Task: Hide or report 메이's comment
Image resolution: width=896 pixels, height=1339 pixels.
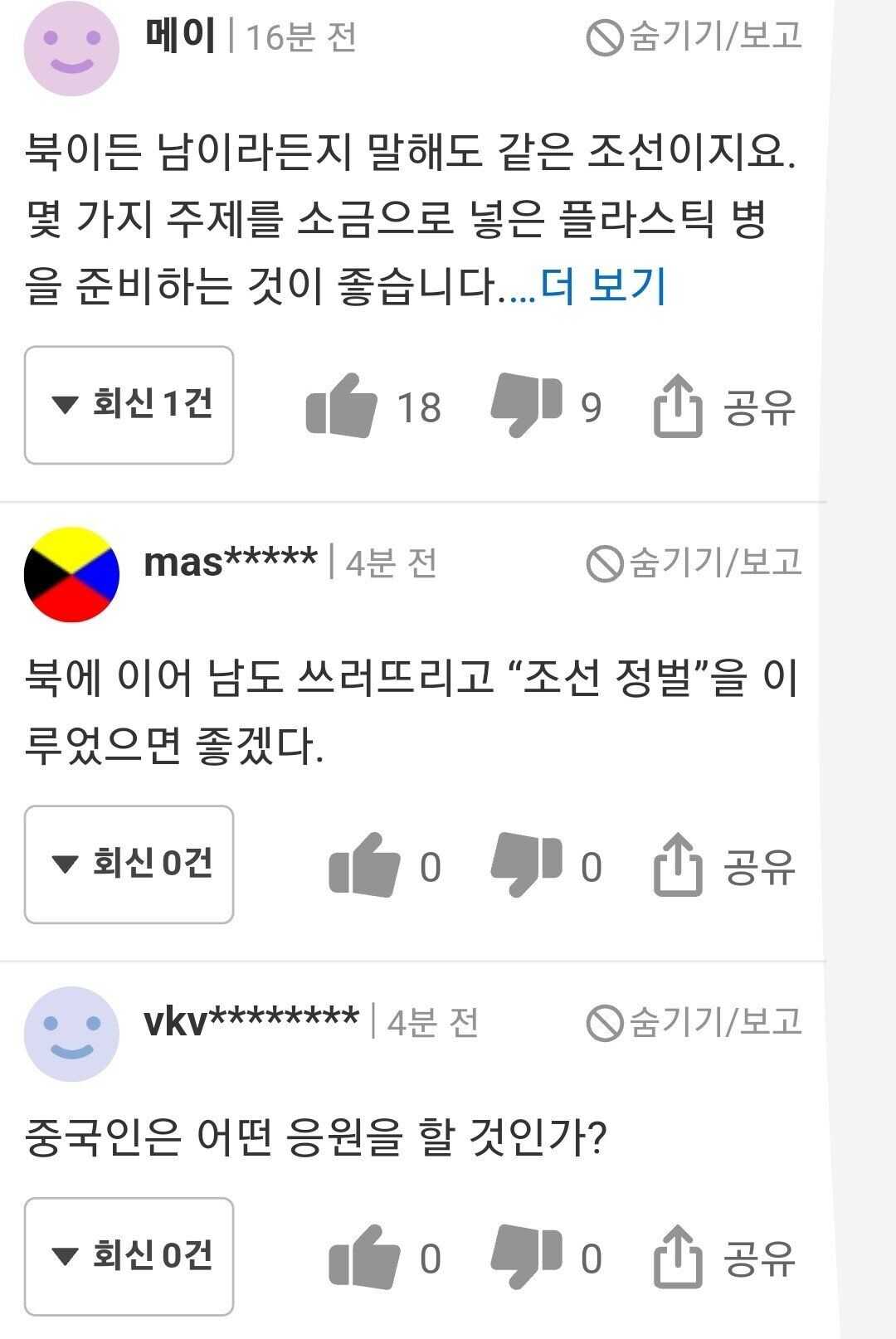Action: (694, 37)
